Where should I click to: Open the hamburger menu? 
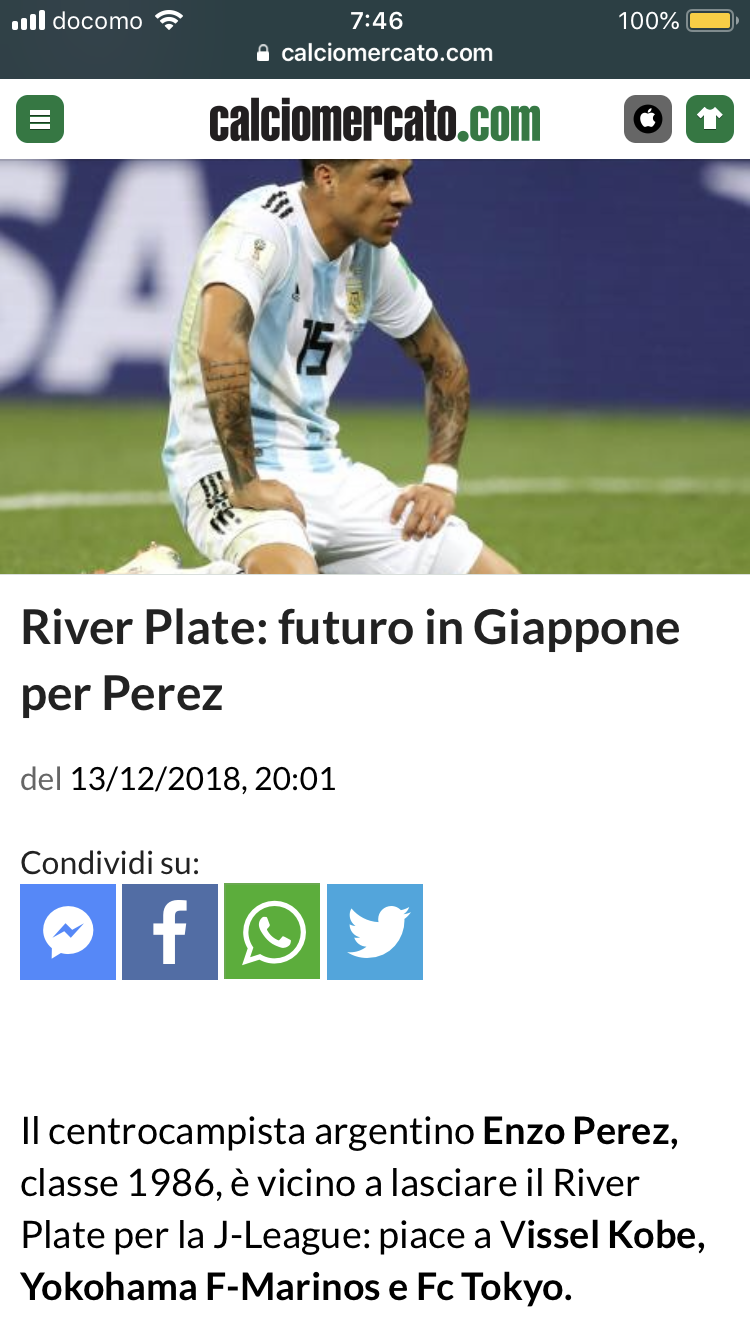[40, 120]
